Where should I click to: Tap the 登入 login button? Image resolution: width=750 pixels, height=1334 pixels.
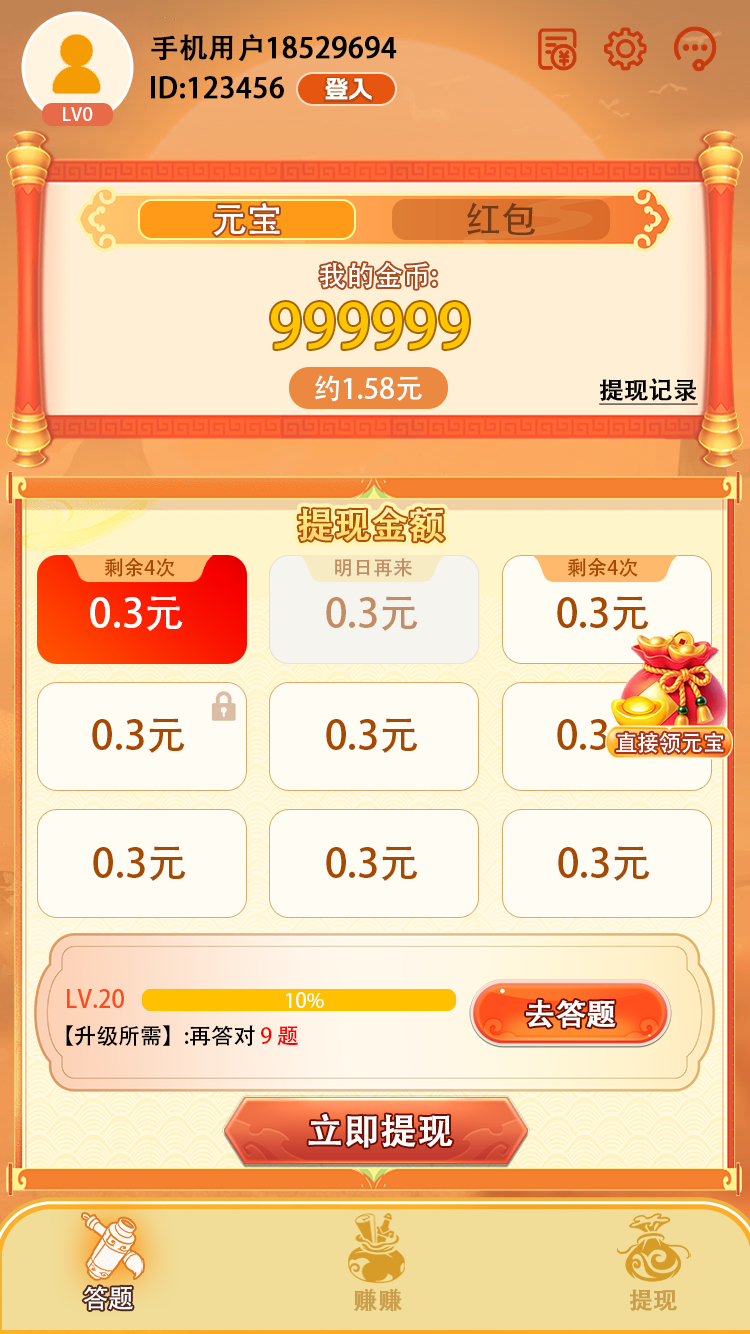pyautogui.click(x=346, y=89)
